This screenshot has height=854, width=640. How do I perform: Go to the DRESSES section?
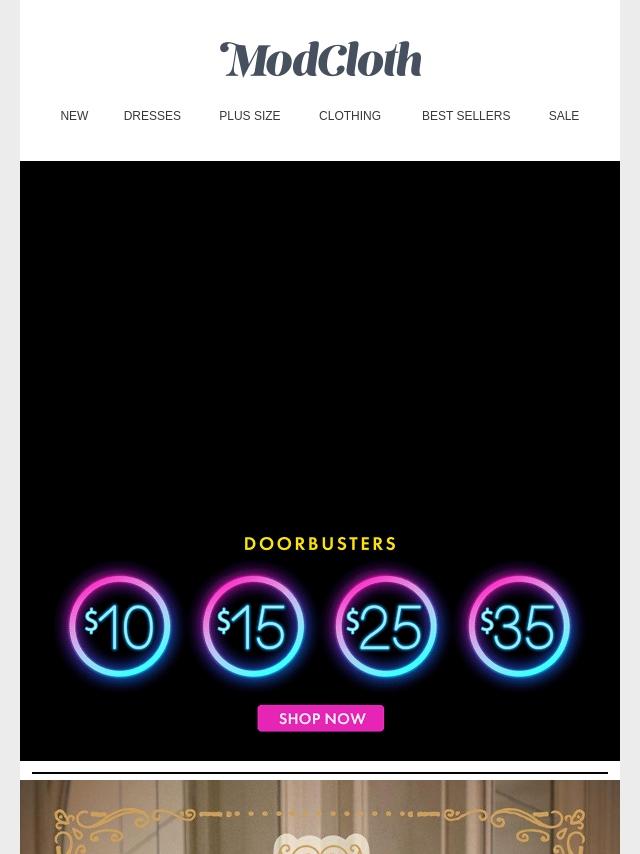pyautogui.click(x=152, y=116)
